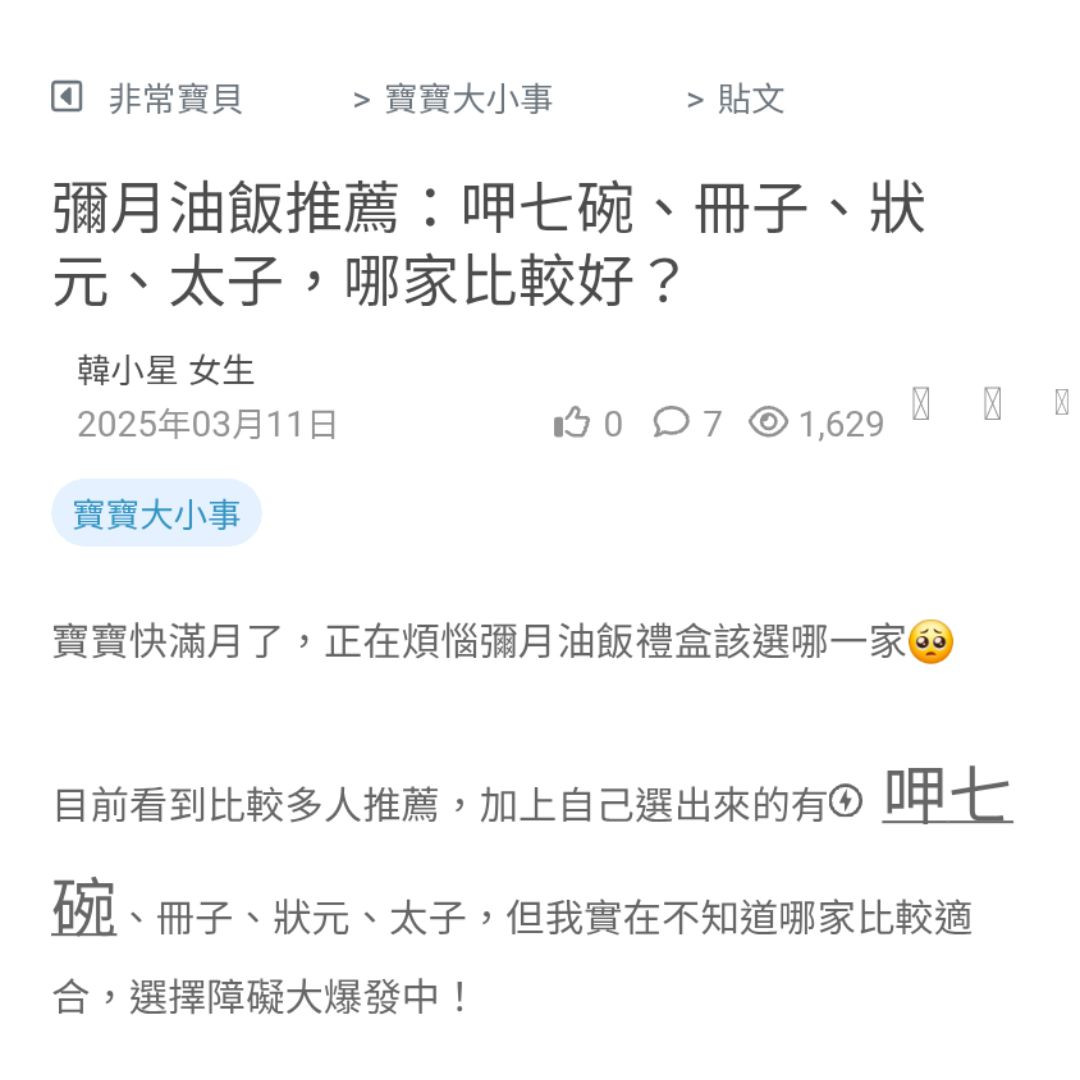Tap the back icon beside 非常寶貝
Image resolution: width=1080 pixels, height=1080 pixels.
click(x=66, y=98)
